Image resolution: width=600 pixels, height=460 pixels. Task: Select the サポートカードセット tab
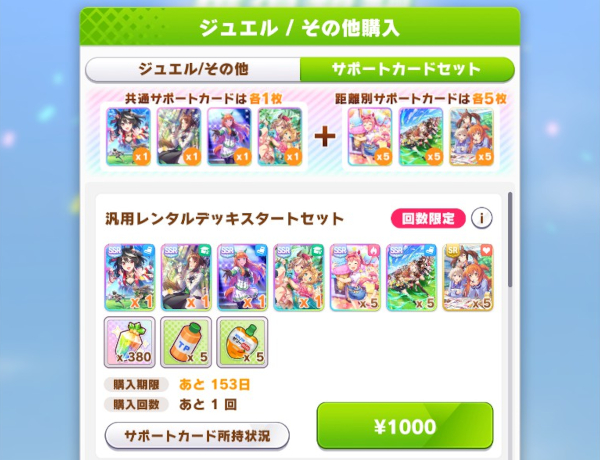[x=407, y=69]
